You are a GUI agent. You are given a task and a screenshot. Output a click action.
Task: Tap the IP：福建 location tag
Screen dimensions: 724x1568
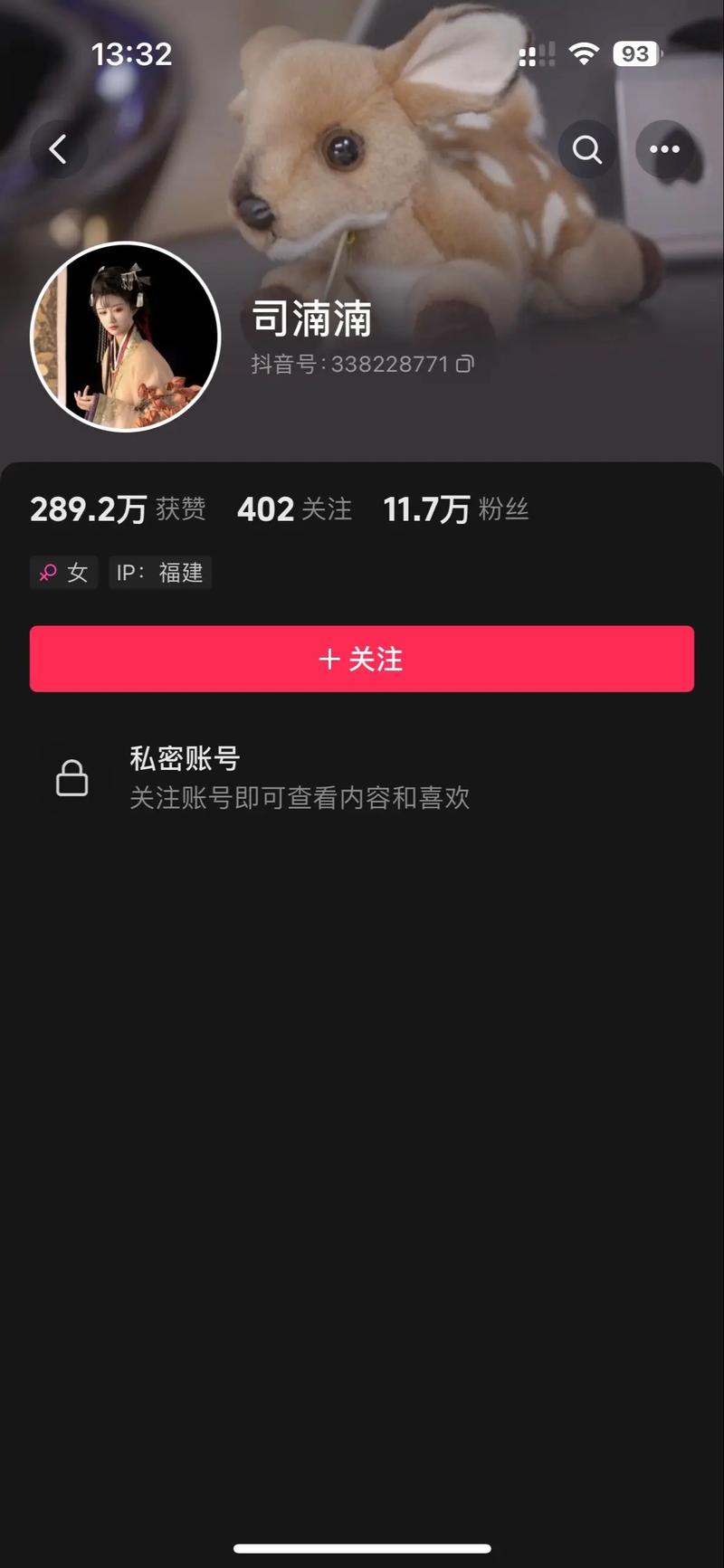pos(159,573)
